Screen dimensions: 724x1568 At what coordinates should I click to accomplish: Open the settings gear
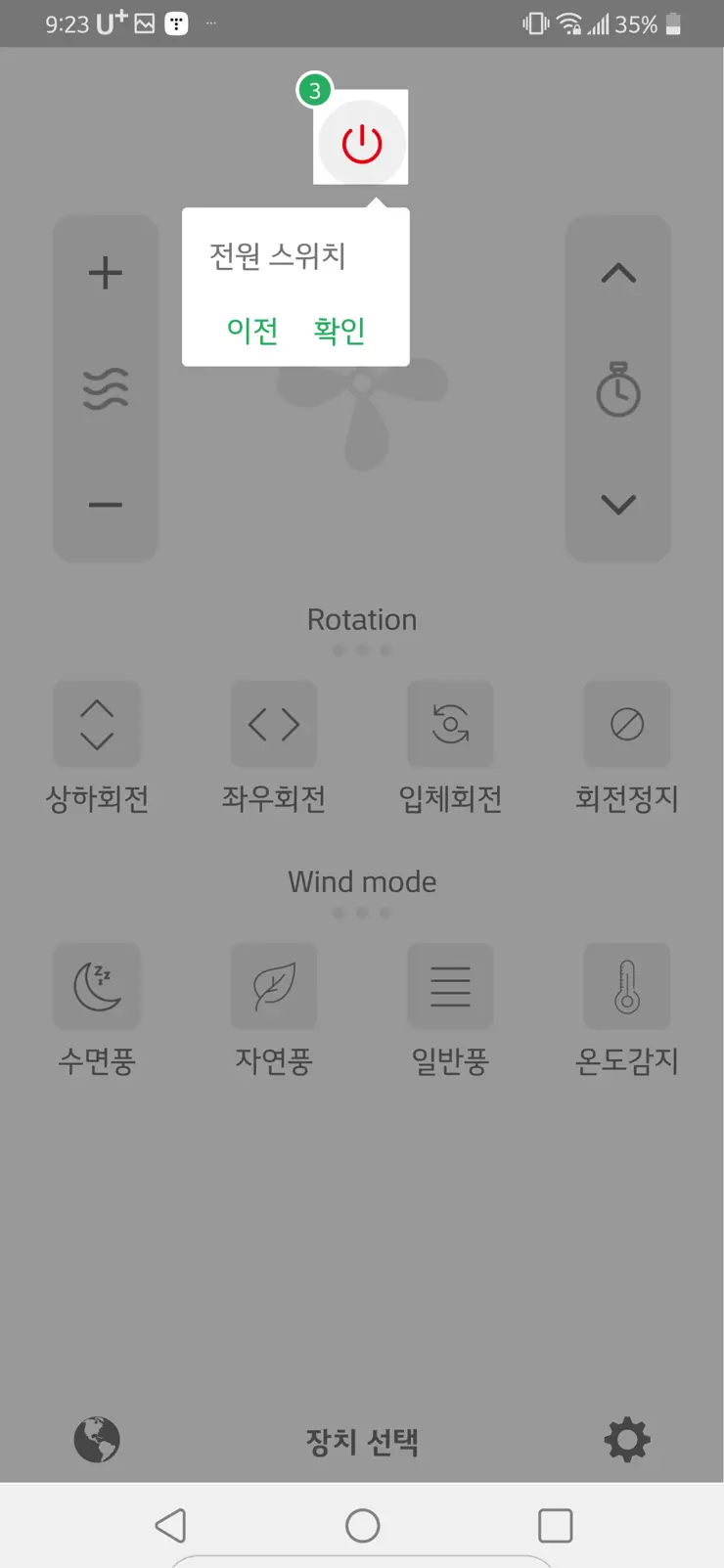point(626,1439)
